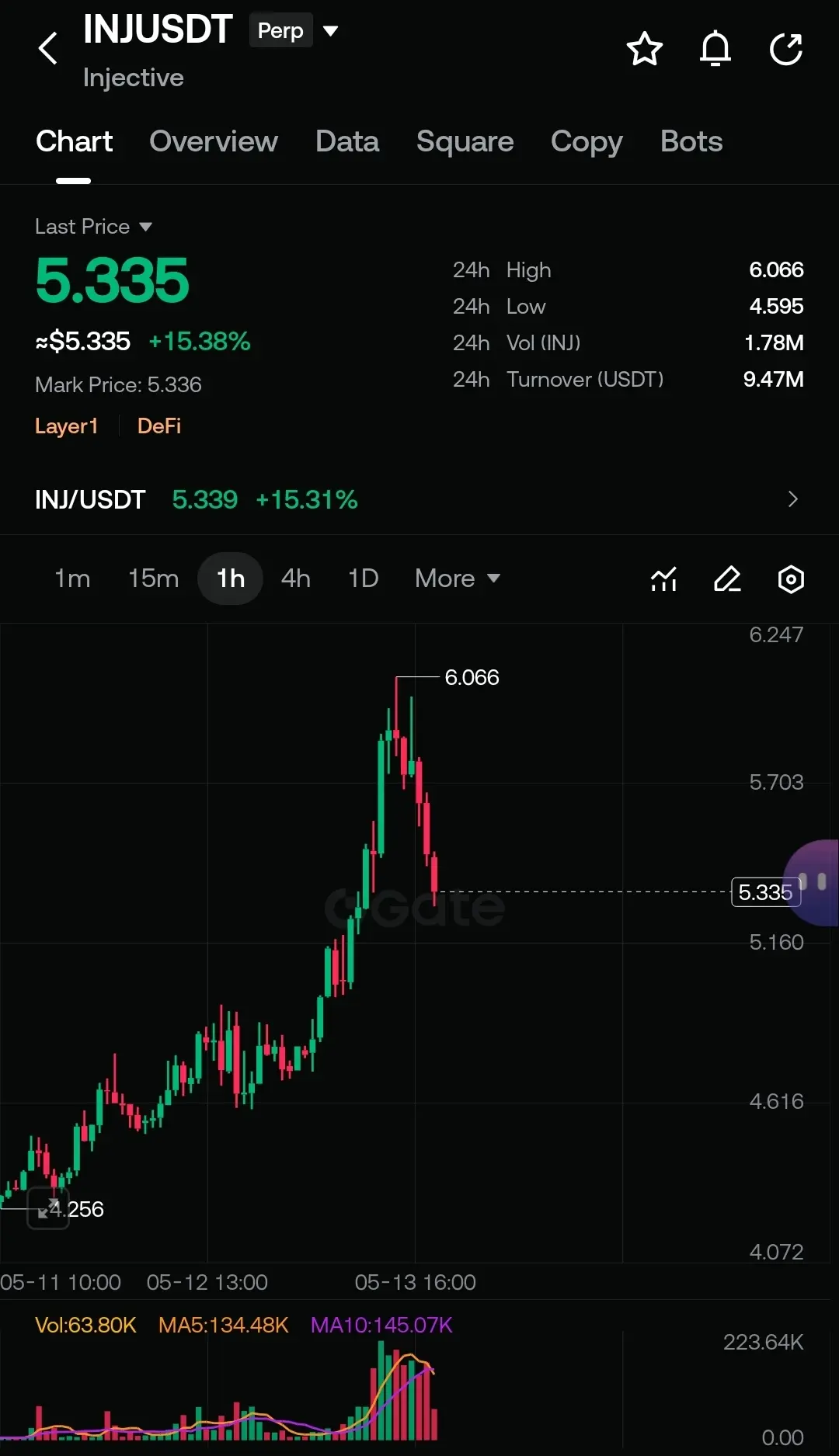The height and width of the screenshot is (1456, 839).
Task: Switch chart interval to 4h
Action: pos(296,579)
